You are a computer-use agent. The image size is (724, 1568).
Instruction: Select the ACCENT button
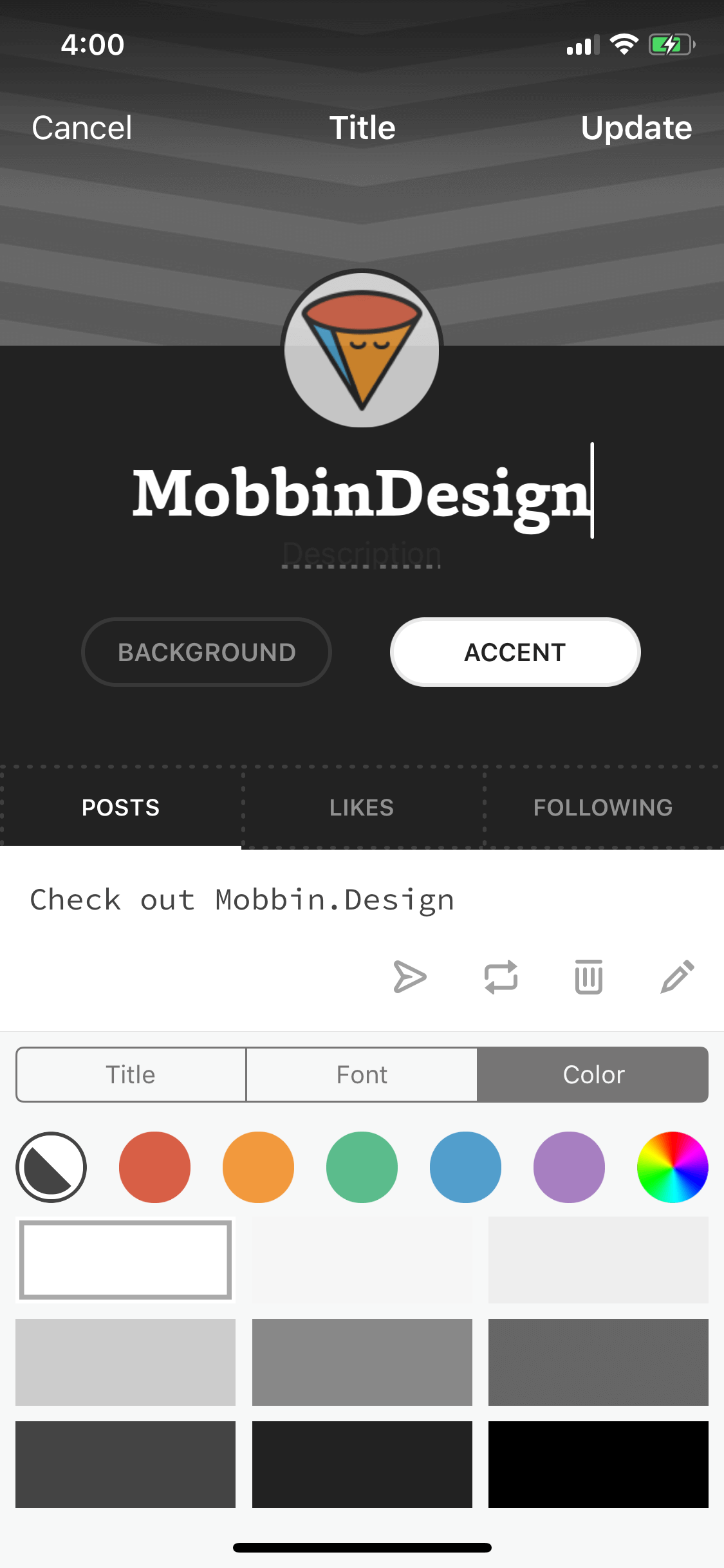coord(515,652)
